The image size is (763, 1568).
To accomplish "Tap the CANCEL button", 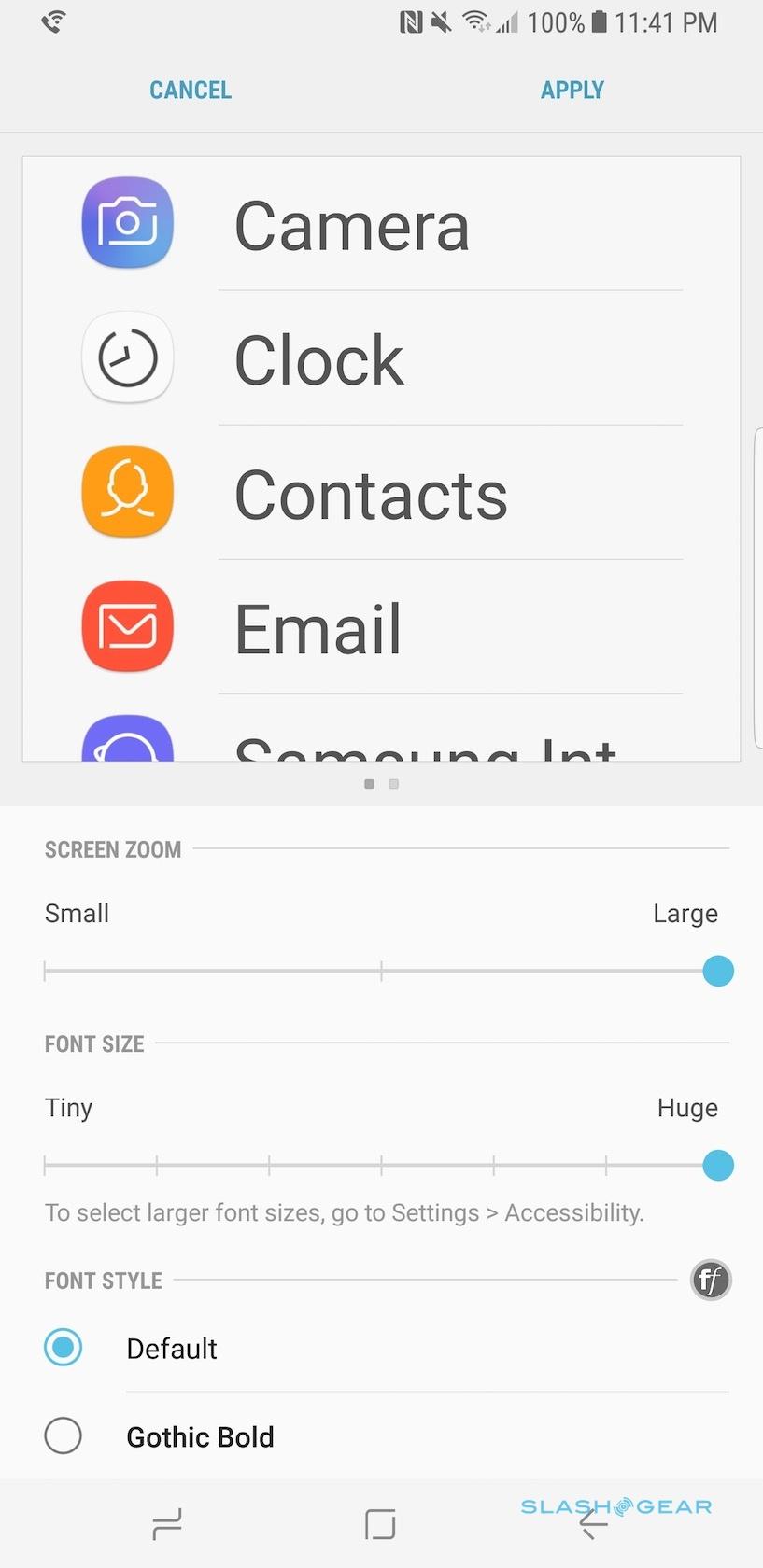I will (191, 90).
